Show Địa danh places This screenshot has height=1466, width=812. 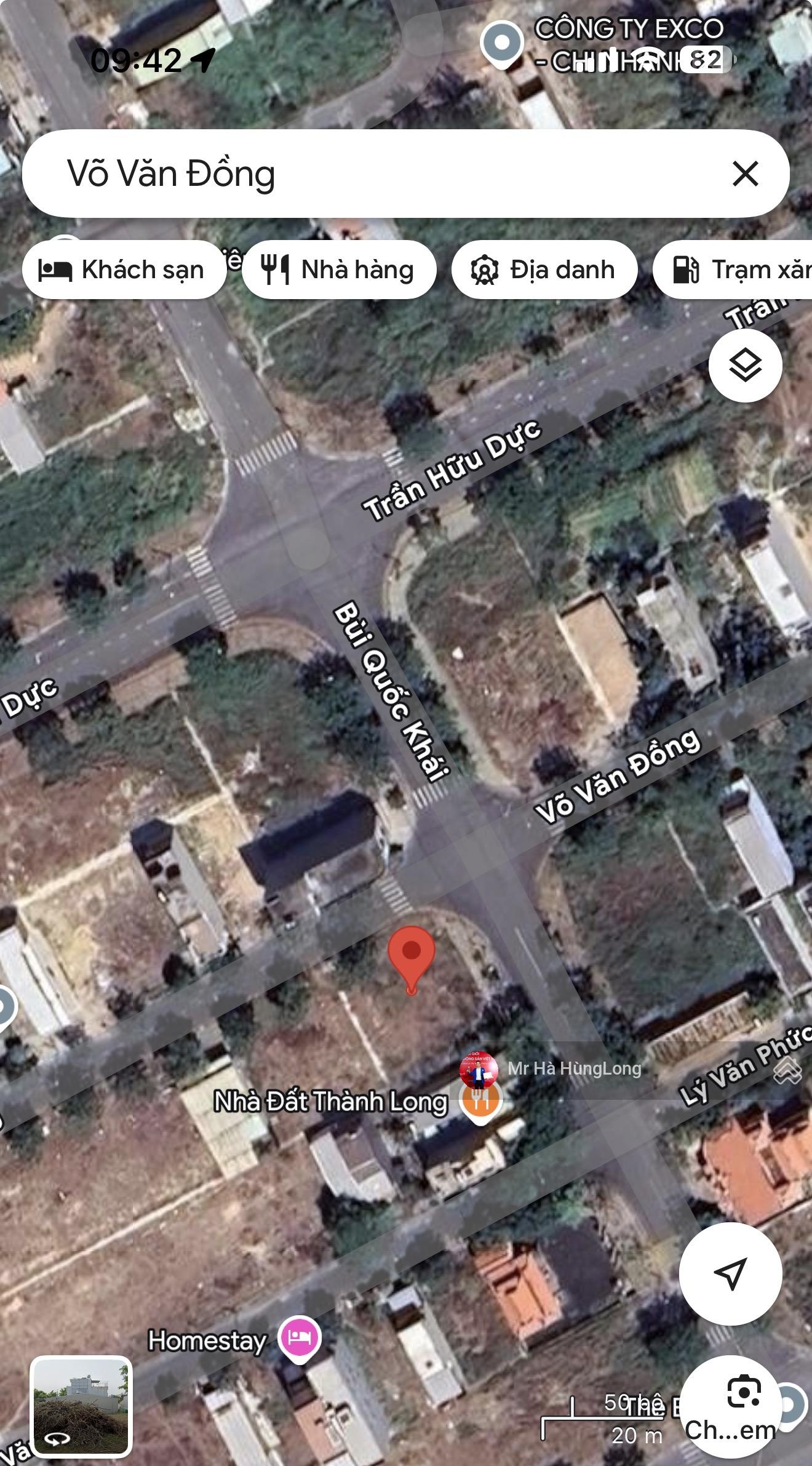(x=544, y=270)
